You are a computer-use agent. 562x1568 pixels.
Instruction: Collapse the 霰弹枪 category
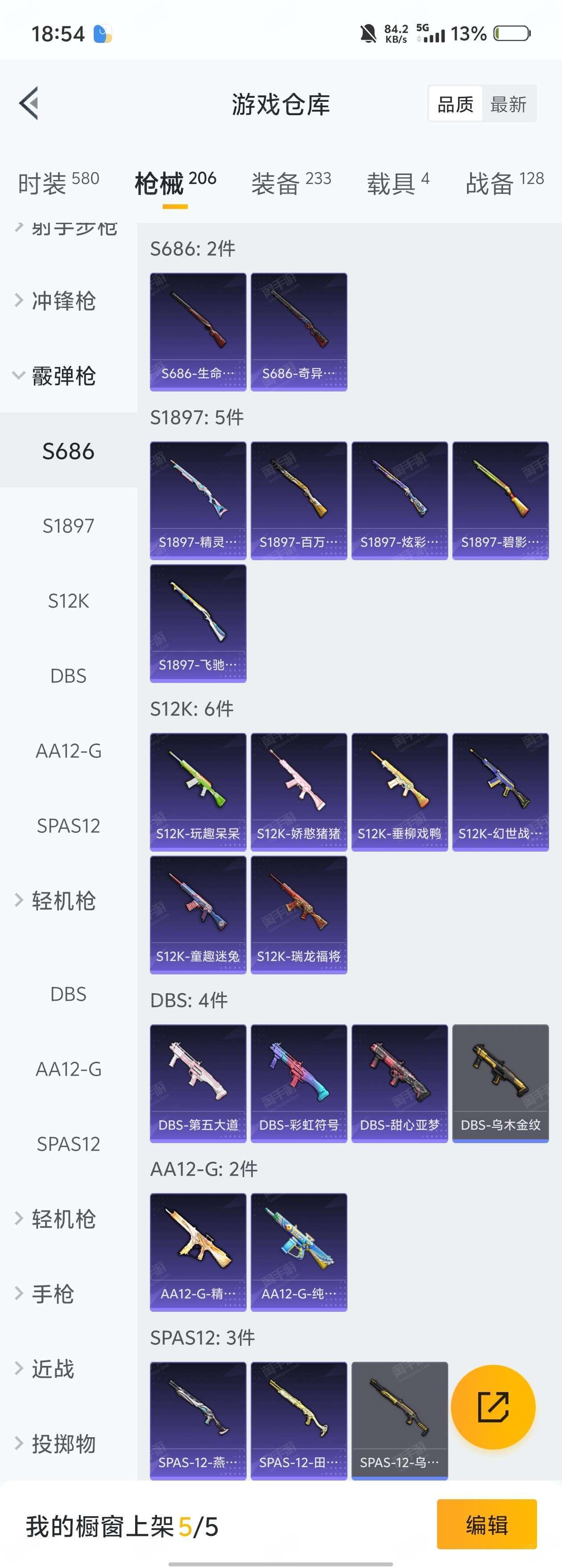pos(63,375)
